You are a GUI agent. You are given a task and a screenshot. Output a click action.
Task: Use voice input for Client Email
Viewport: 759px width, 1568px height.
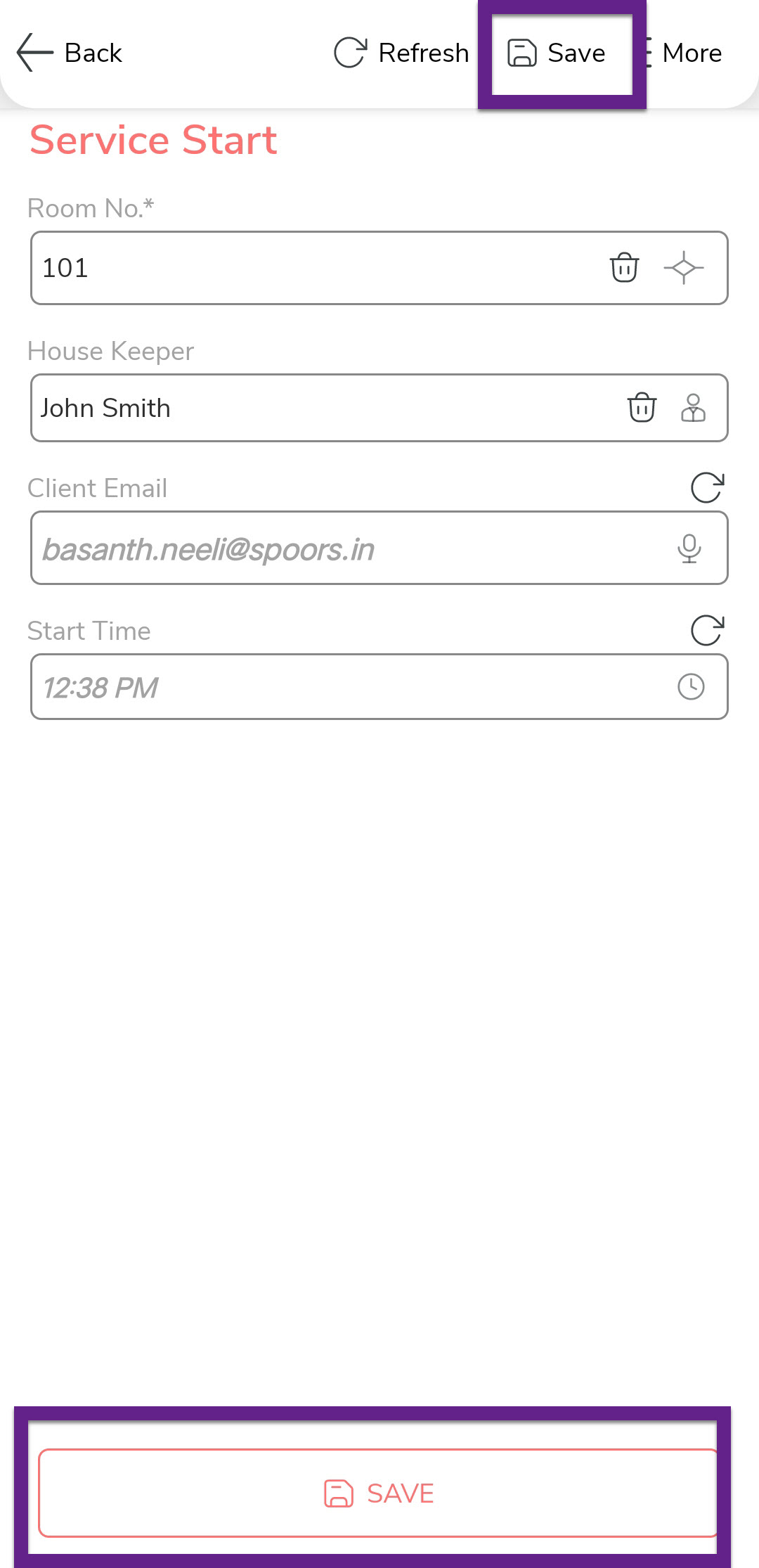[689, 548]
